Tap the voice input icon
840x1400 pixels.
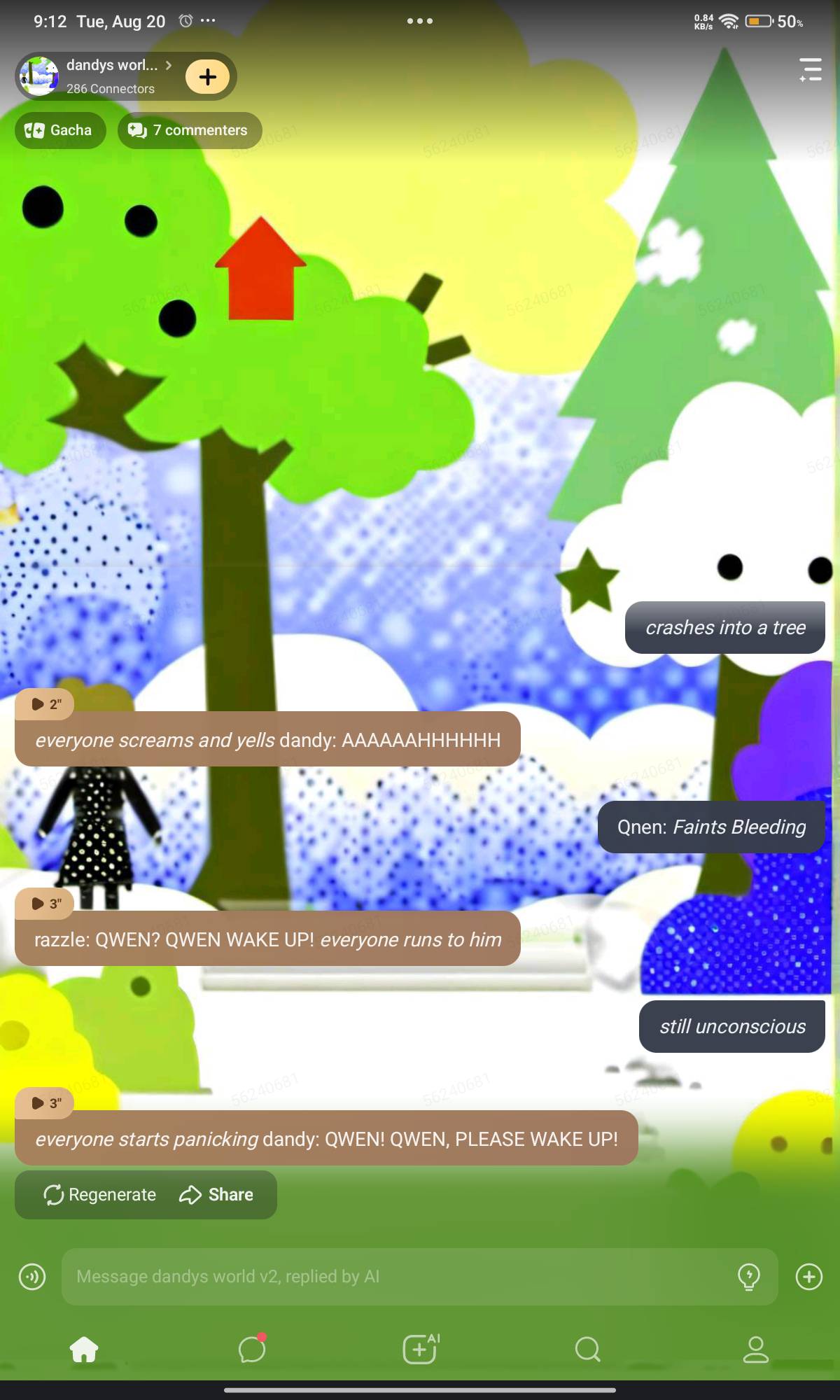tap(32, 1276)
